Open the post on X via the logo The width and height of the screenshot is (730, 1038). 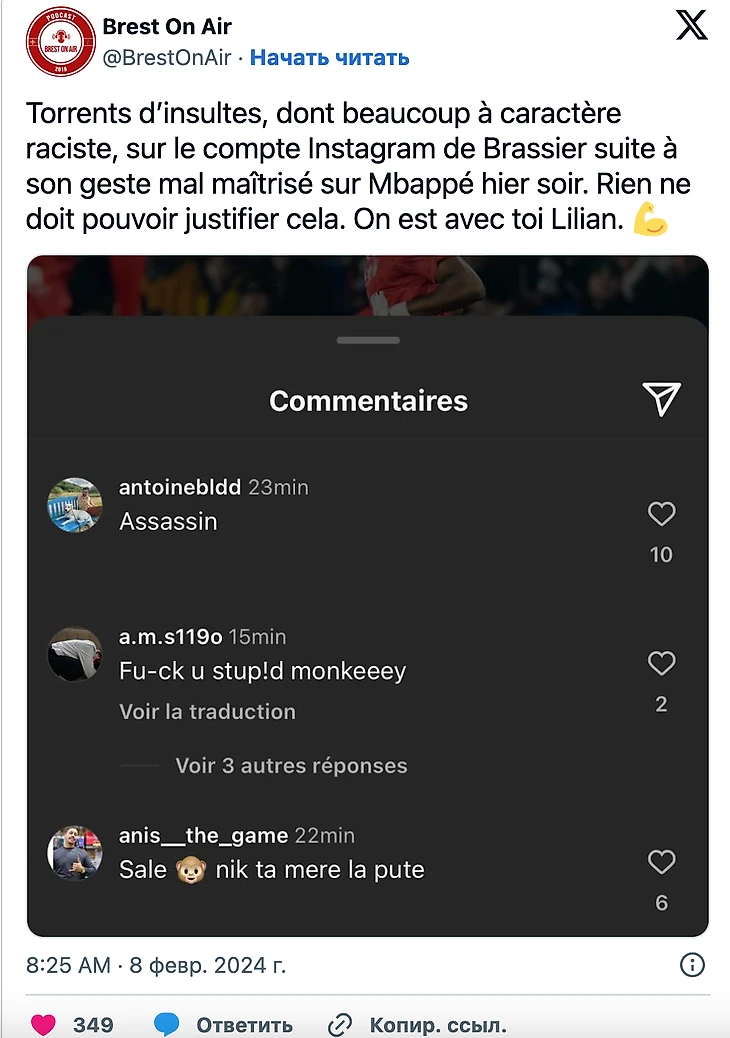pos(691,26)
